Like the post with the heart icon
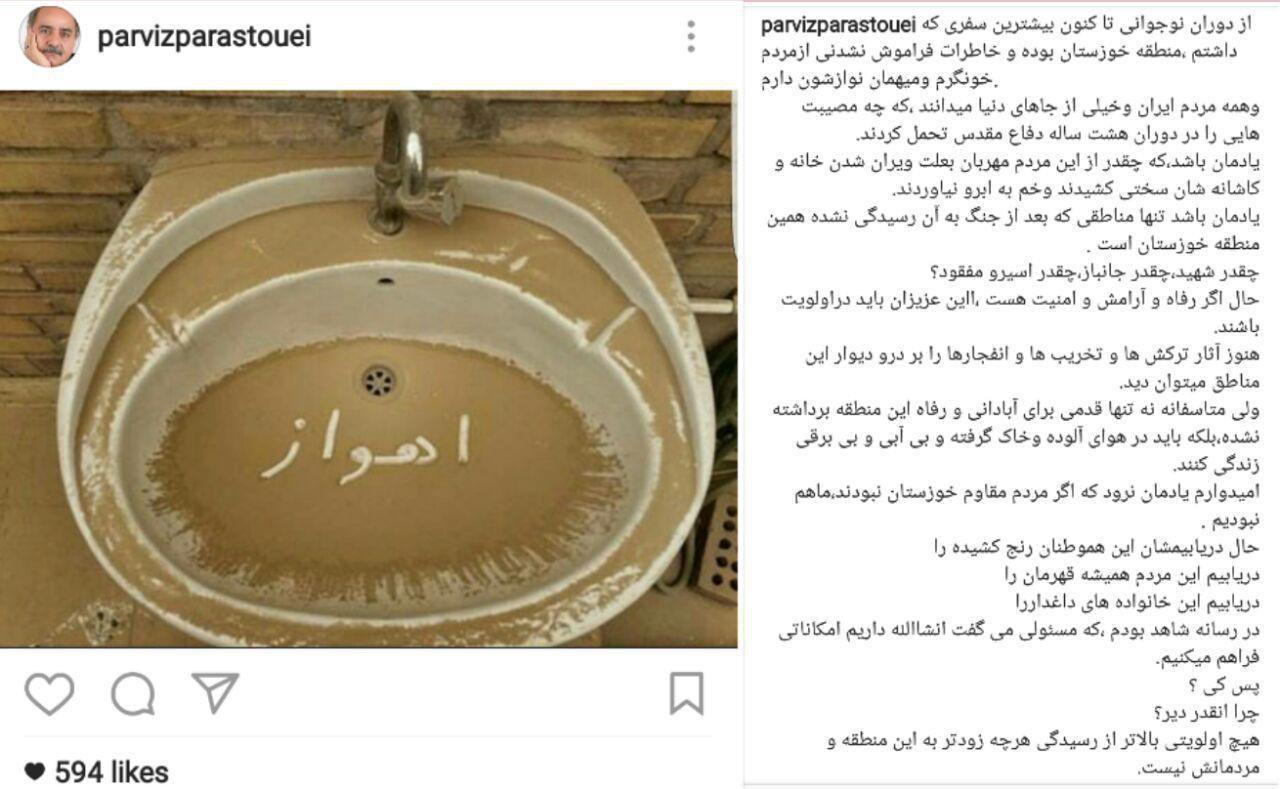 (x=49, y=694)
